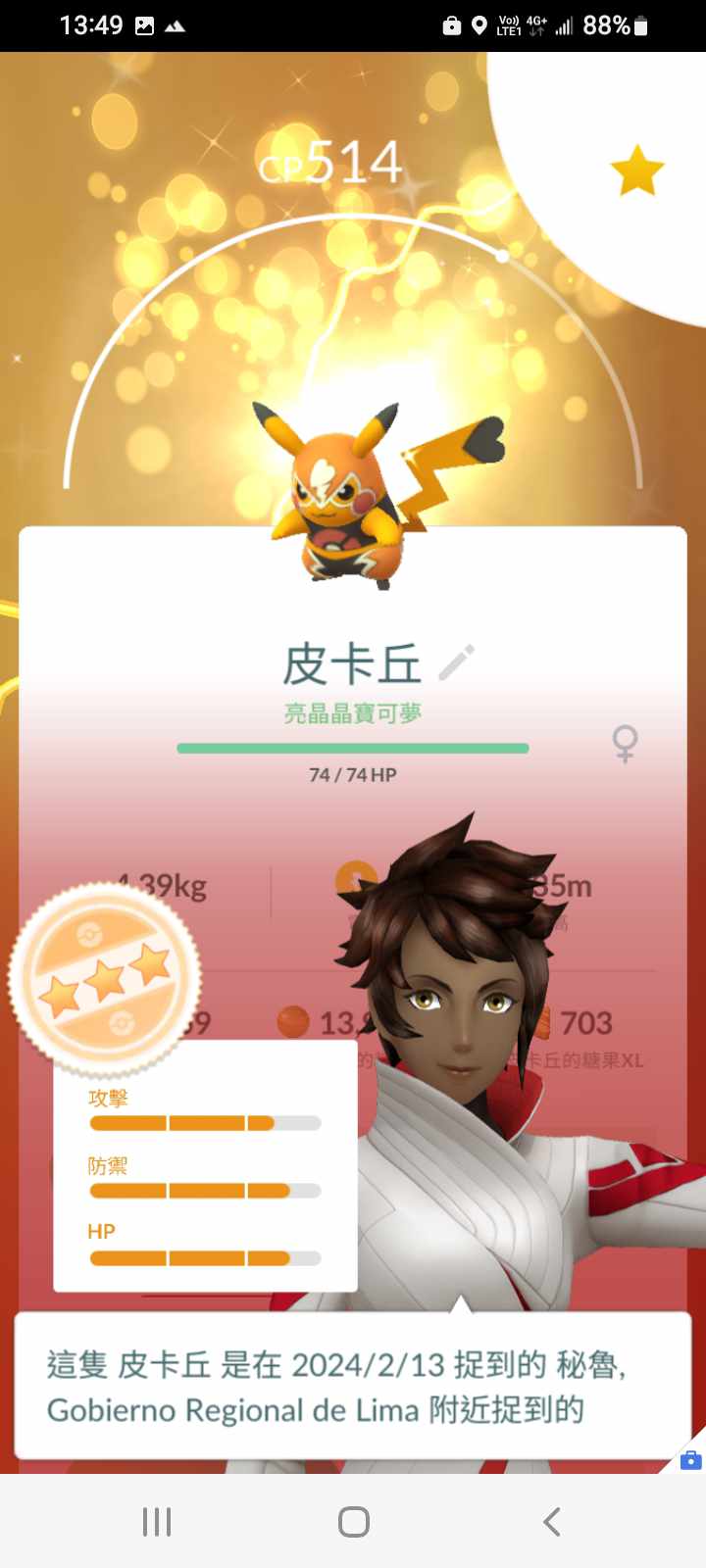
Task: Toggle the favorite star for this Pikachu
Action: click(637, 171)
